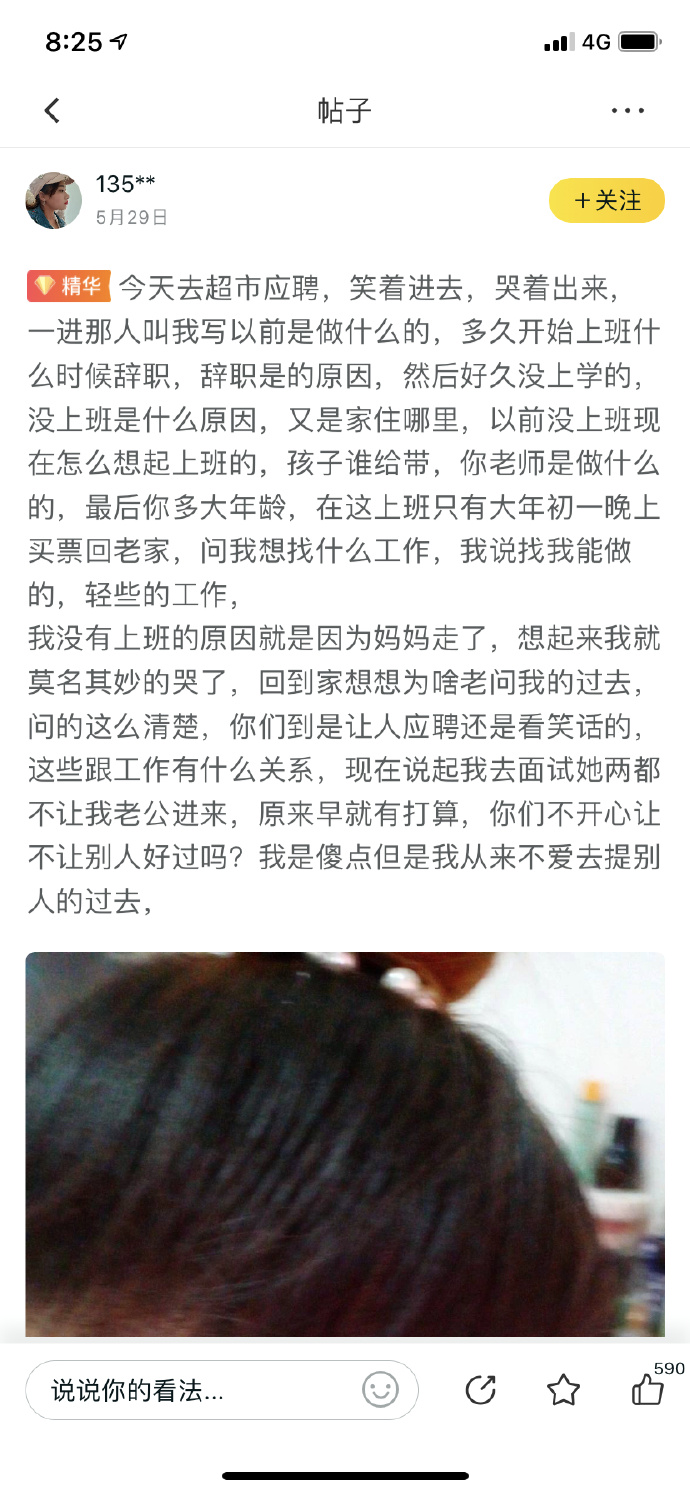Open the photo attached to the post
690x1493 pixels.
(x=345, y=1144)
